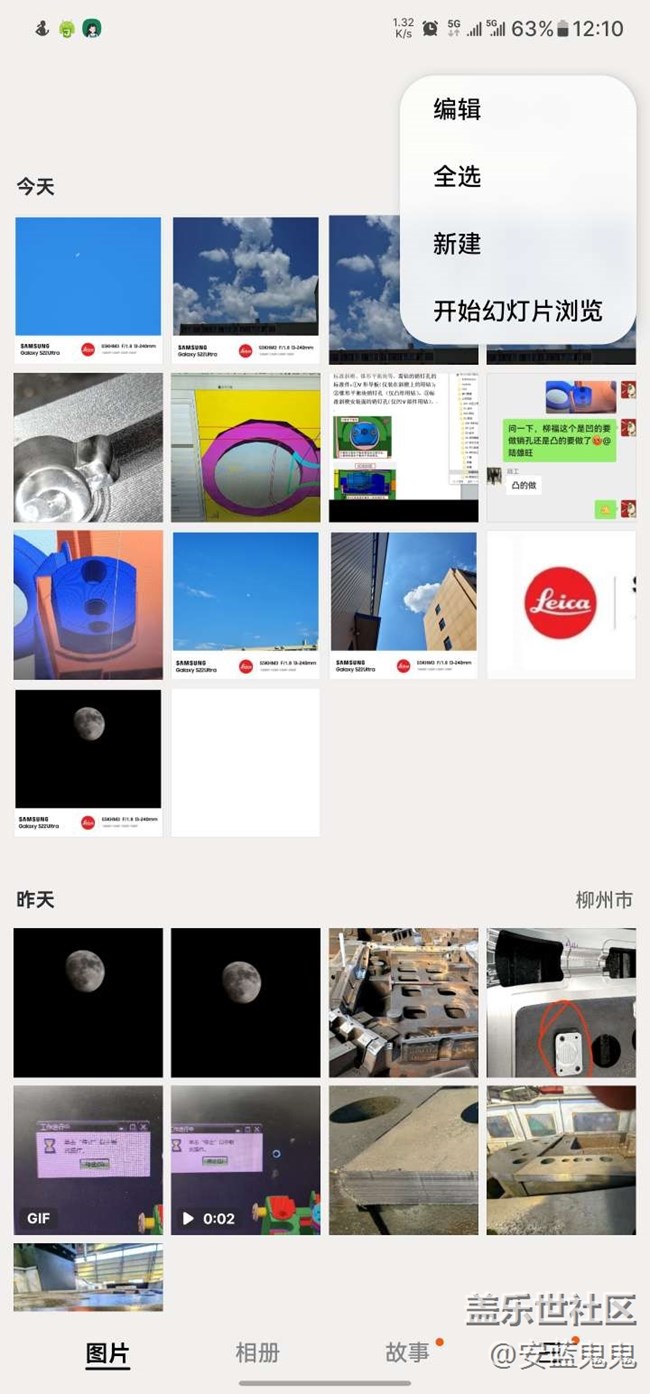650x1394 pixels.
Task: Choose 全选 in the menu
Action: [457, 177]
